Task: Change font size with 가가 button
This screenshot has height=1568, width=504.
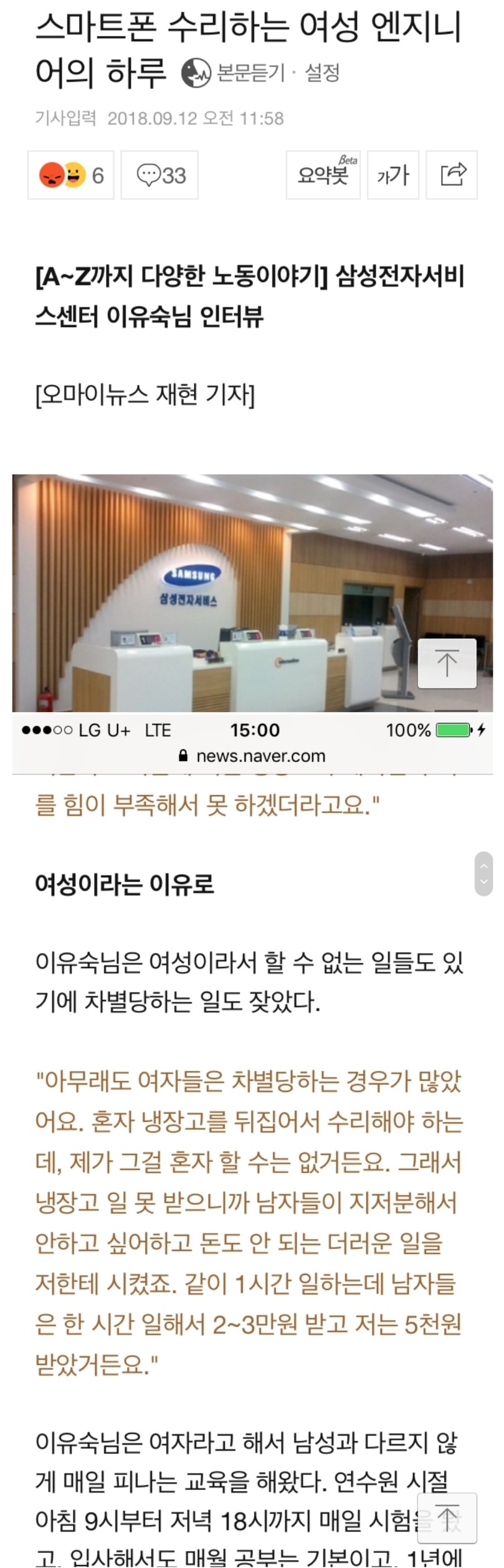Action: [392, 175]
